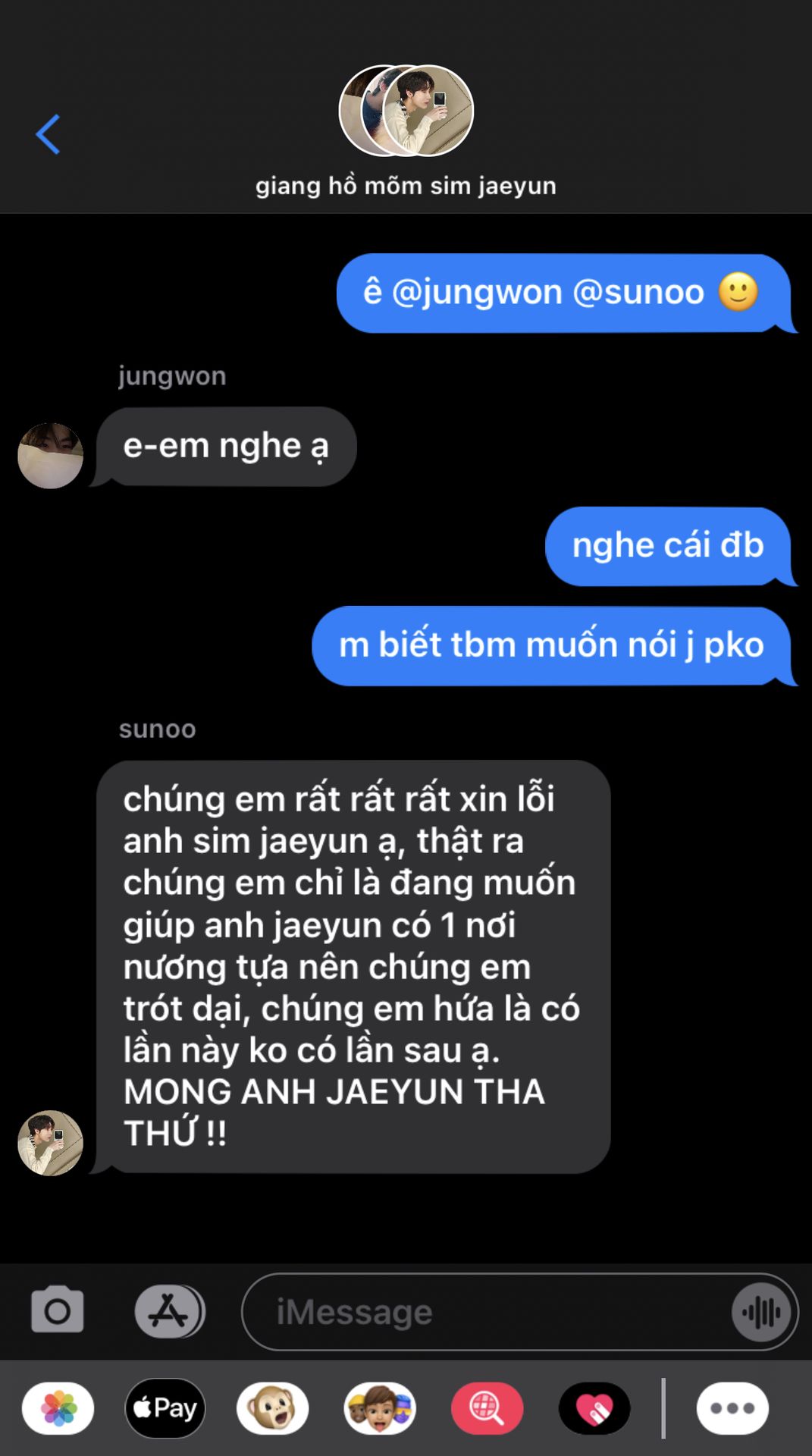
Task: Open jungwon's contact avatar
Action: pos(51,456)
